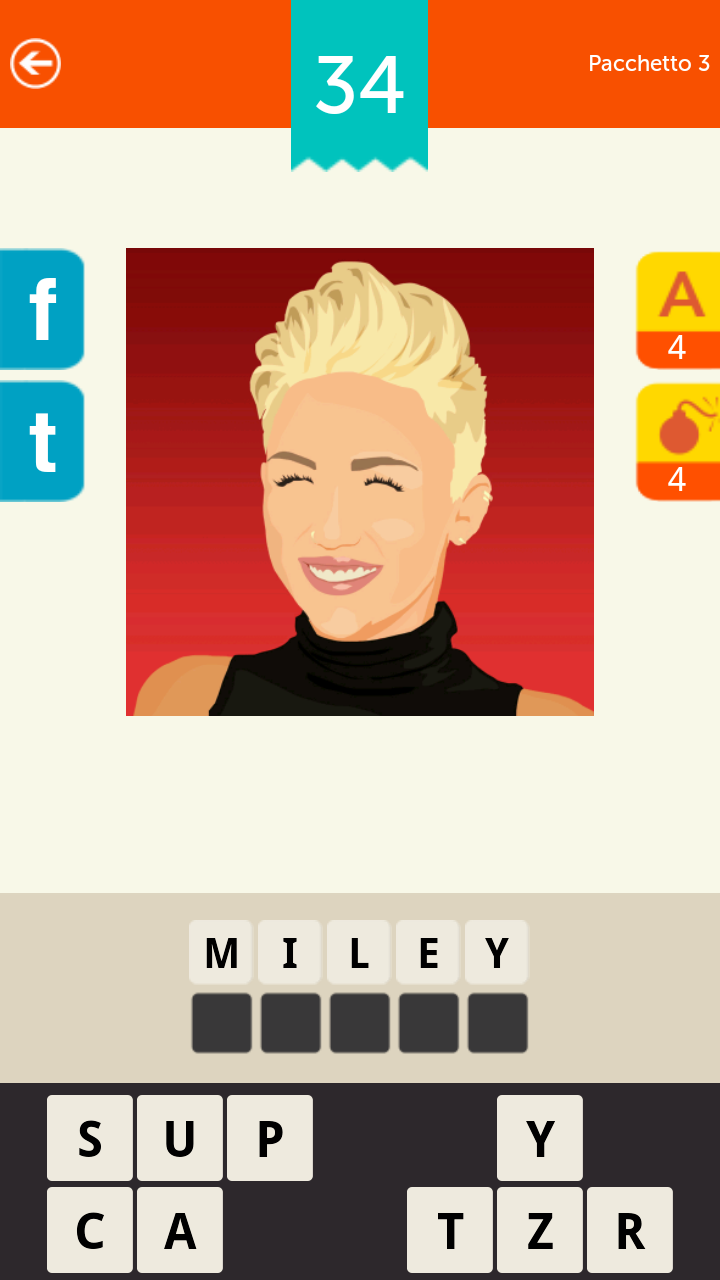This screenshot has width=720, height=1280.
Task: Use the reveal letter hint
Action: [x=678, y=310]
